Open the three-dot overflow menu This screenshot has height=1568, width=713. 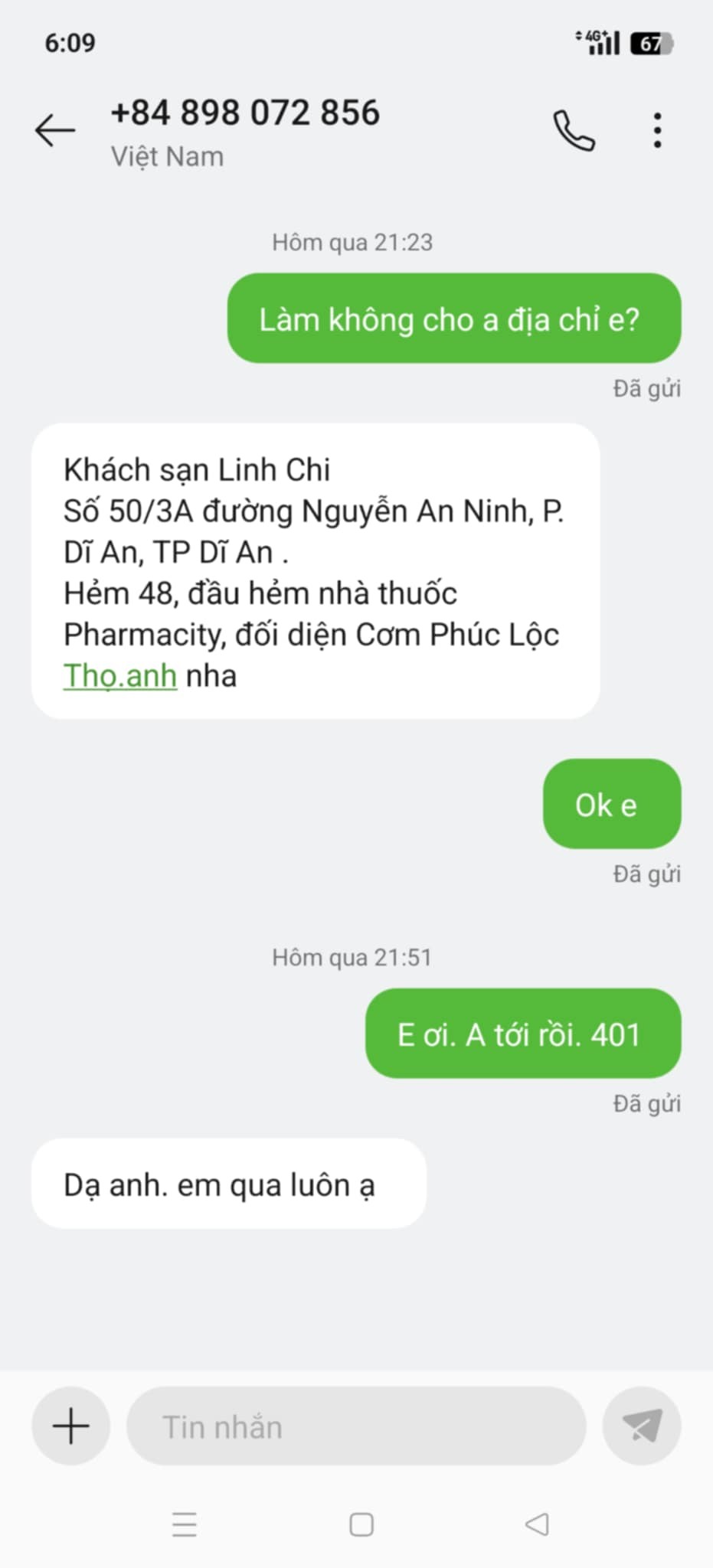(657, 130)
